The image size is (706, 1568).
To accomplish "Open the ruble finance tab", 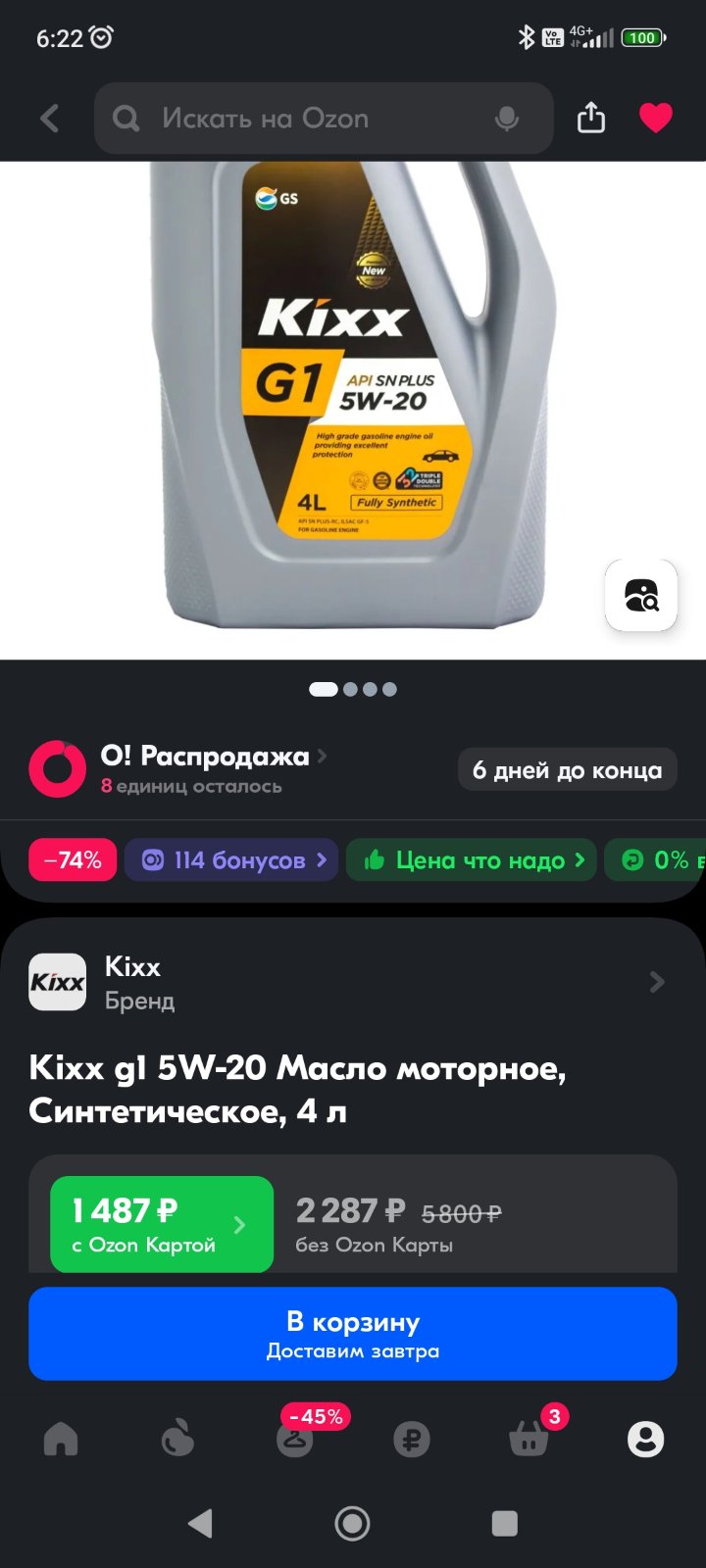I will (412, 1439).
